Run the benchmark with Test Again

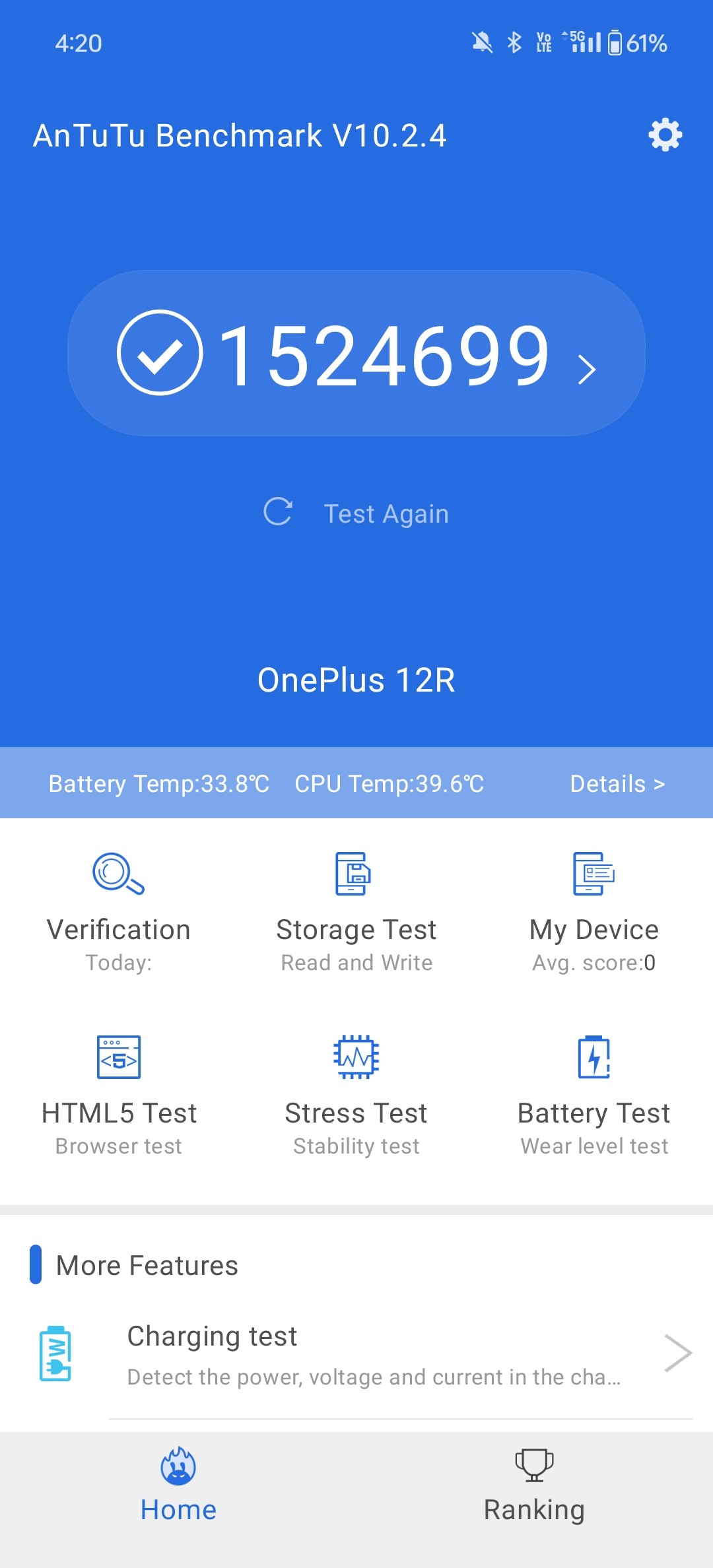click(x=356, y=513)
